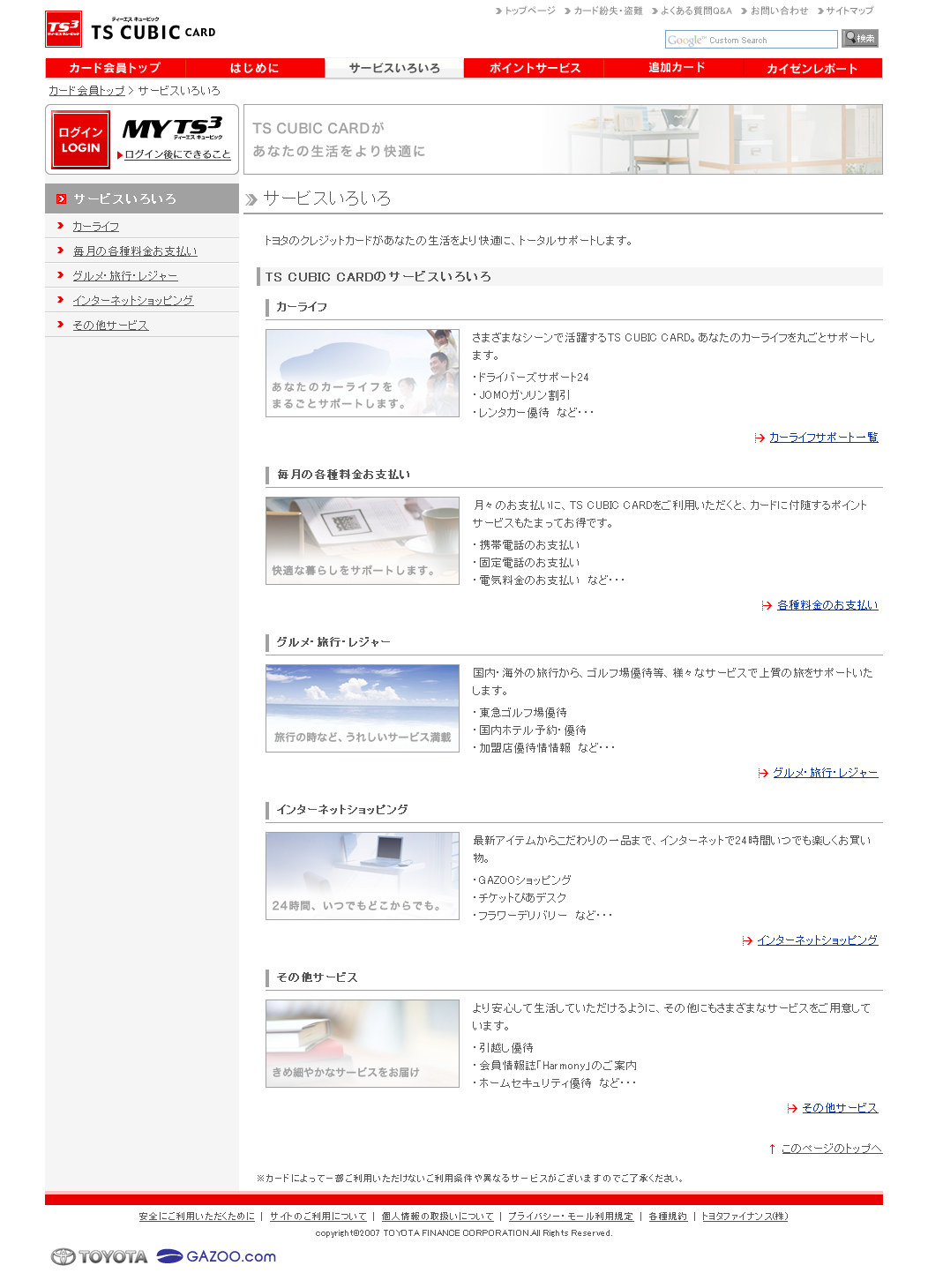Viewport: 928px width, 1288px height.
Task: Switch to the ポイントサービス tab
Action: point(535,68)
